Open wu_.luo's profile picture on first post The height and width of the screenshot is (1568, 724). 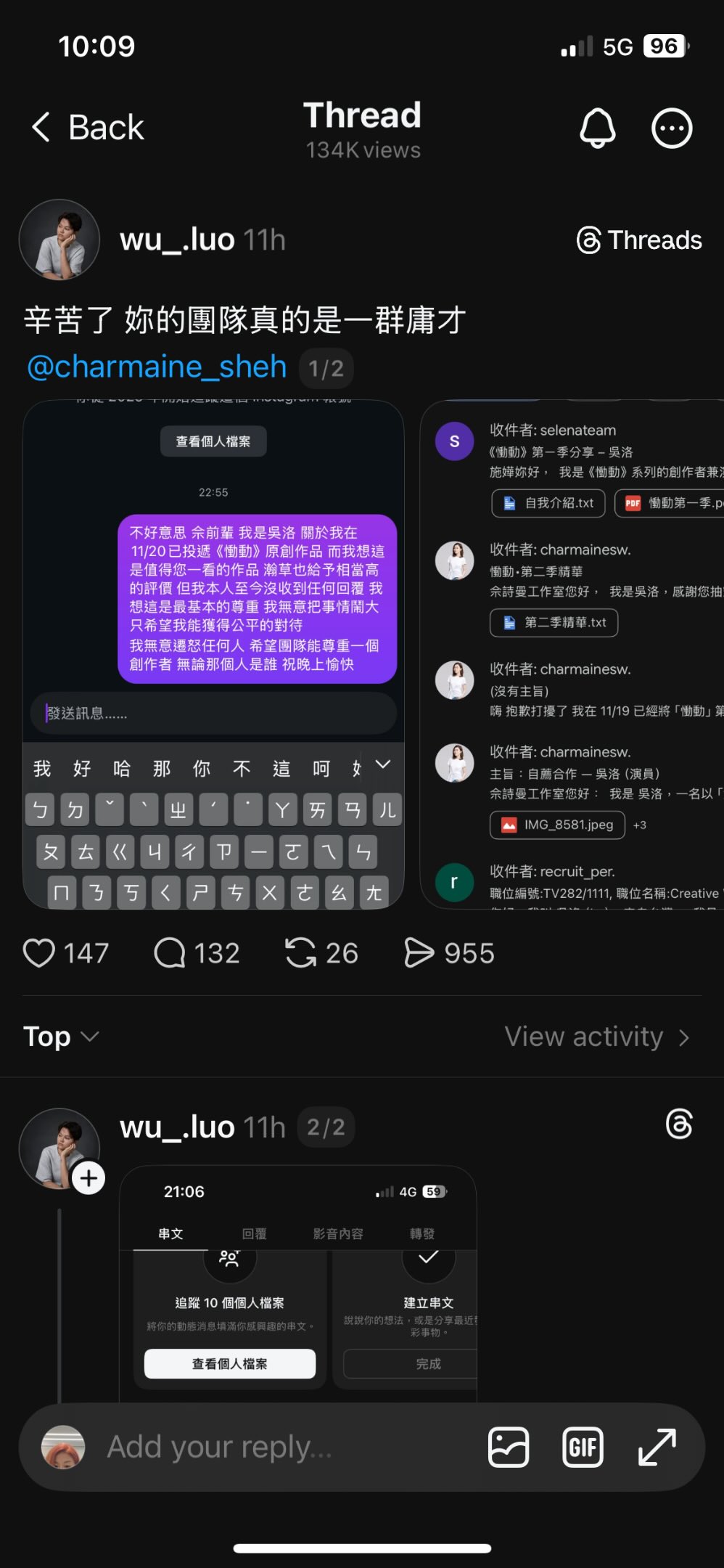[x=59, y=240]
